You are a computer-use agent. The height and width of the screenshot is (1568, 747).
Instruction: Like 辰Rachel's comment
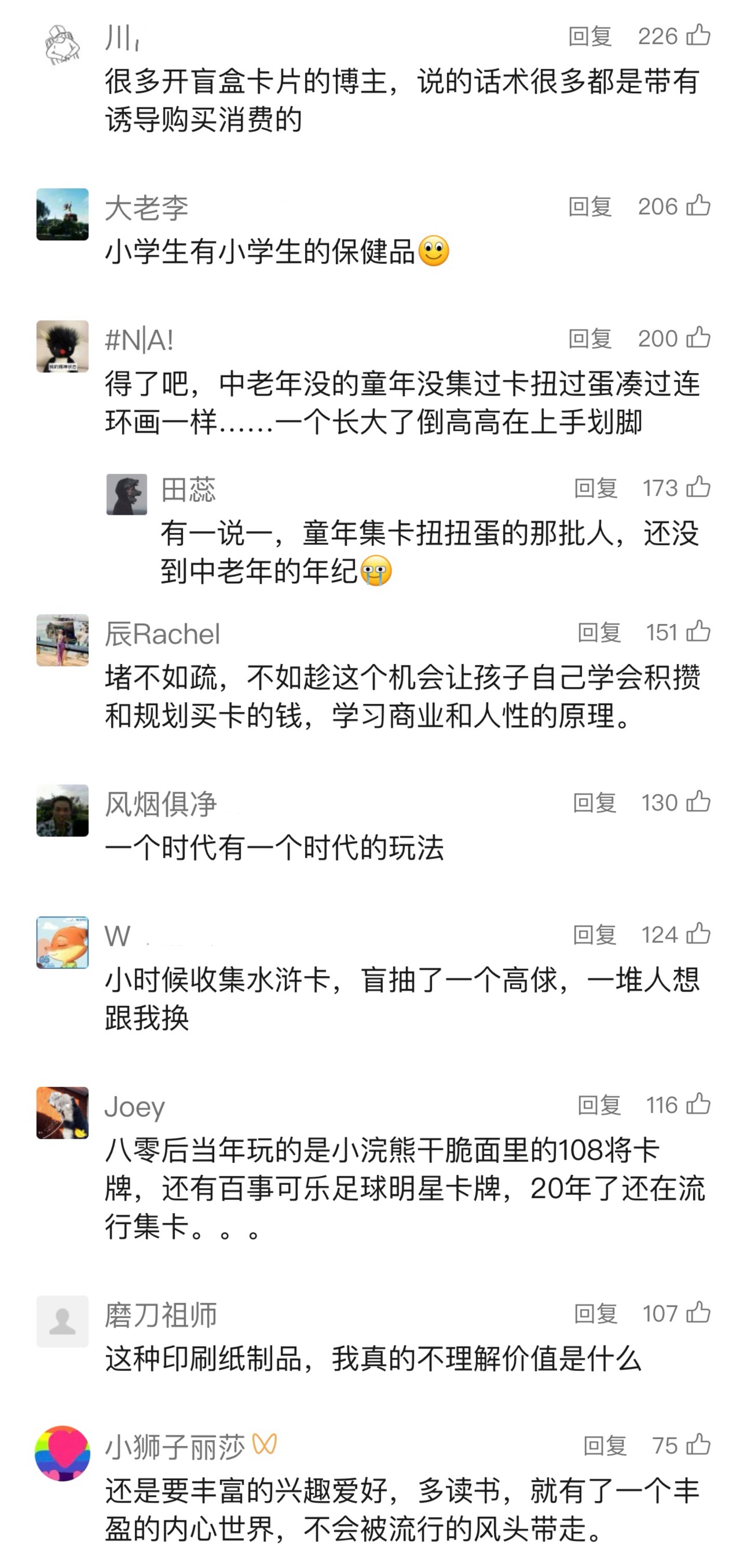tap(698, 631)
